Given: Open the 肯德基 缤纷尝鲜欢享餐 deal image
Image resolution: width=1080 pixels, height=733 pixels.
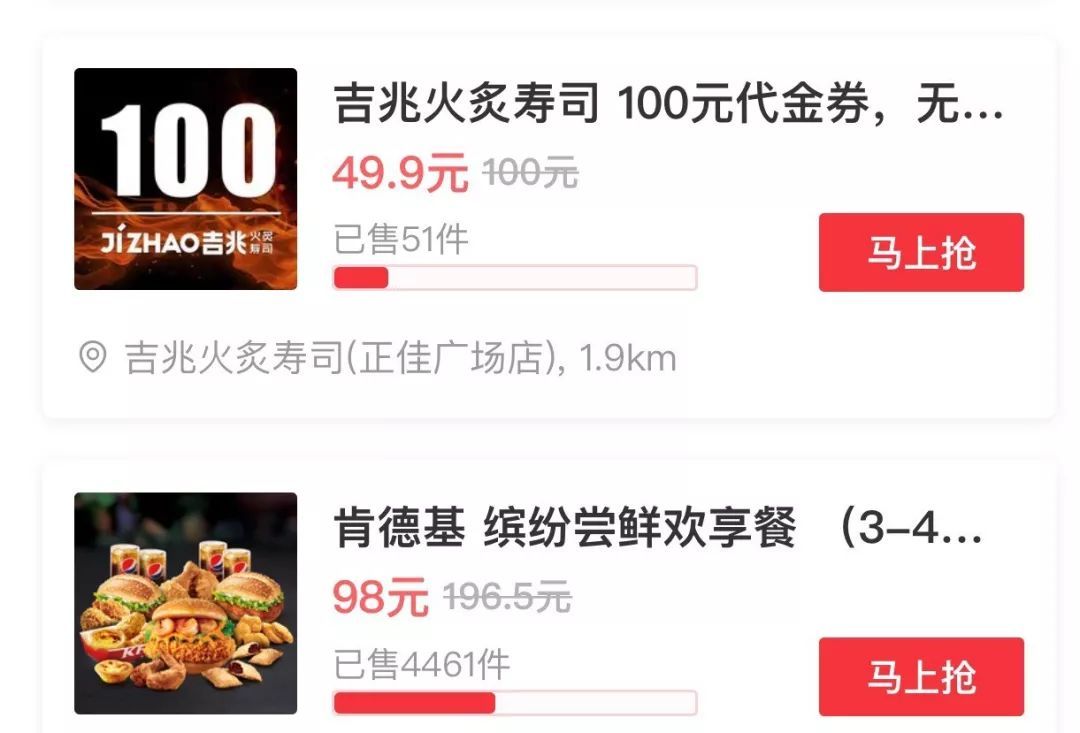Looking at the screenshot, I should (186, 603).
